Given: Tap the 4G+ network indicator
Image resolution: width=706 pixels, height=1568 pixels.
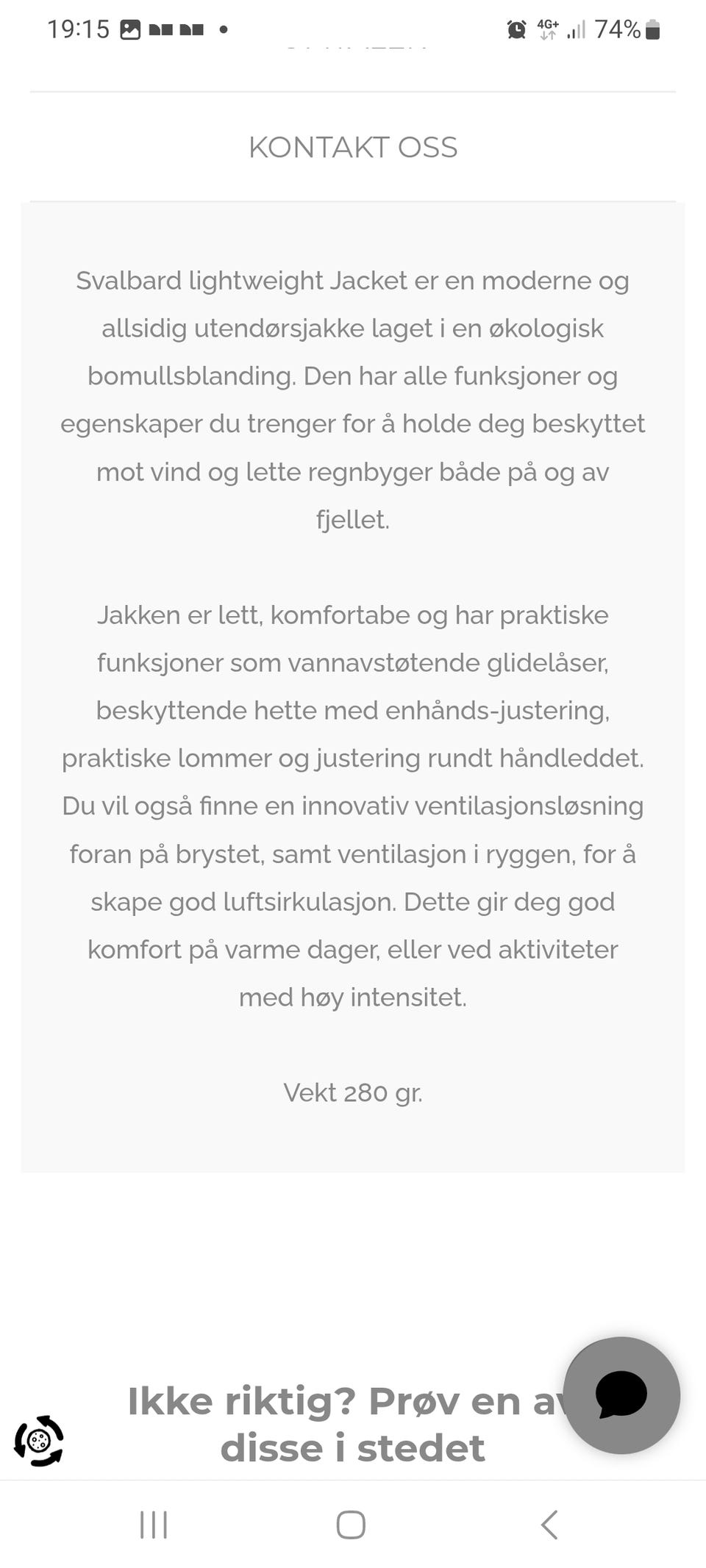Looking at the screenshot, I should point(546,29).
